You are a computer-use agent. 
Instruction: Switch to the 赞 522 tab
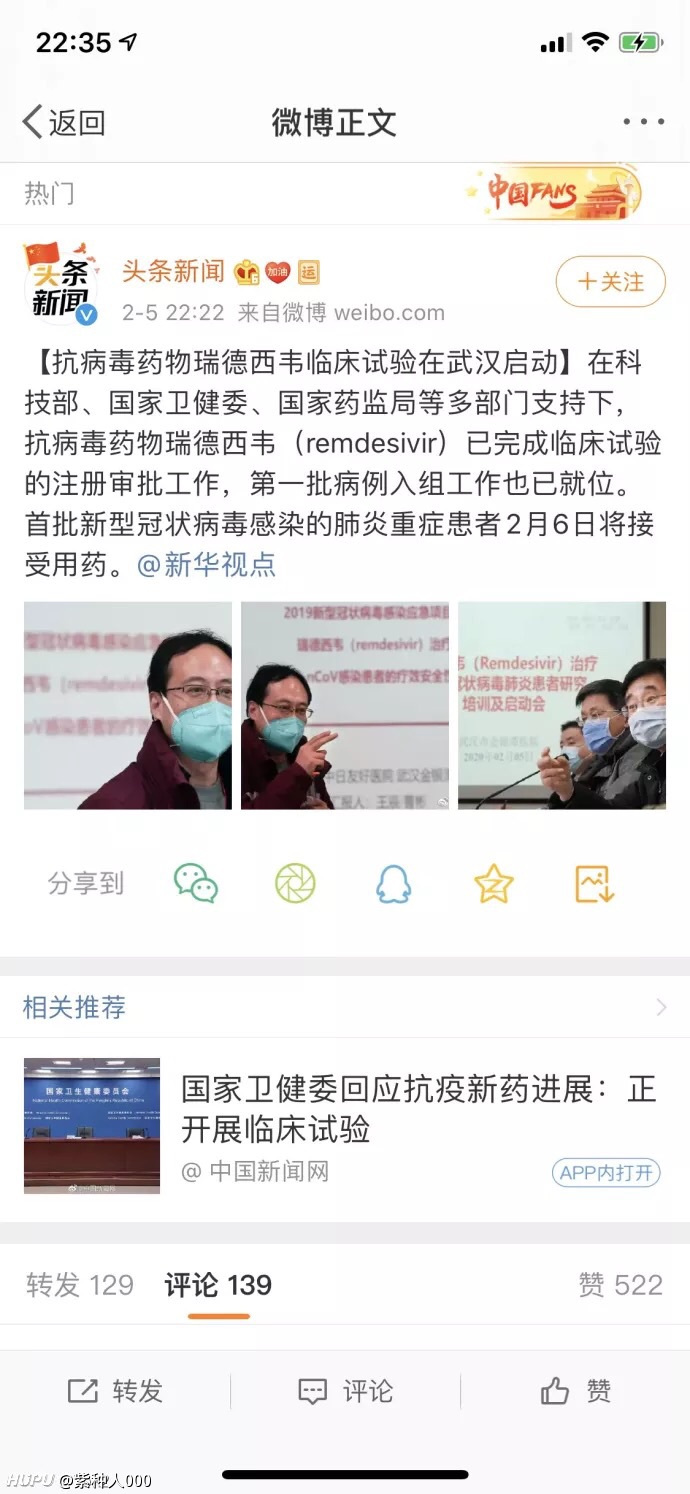pos(621,1285)
